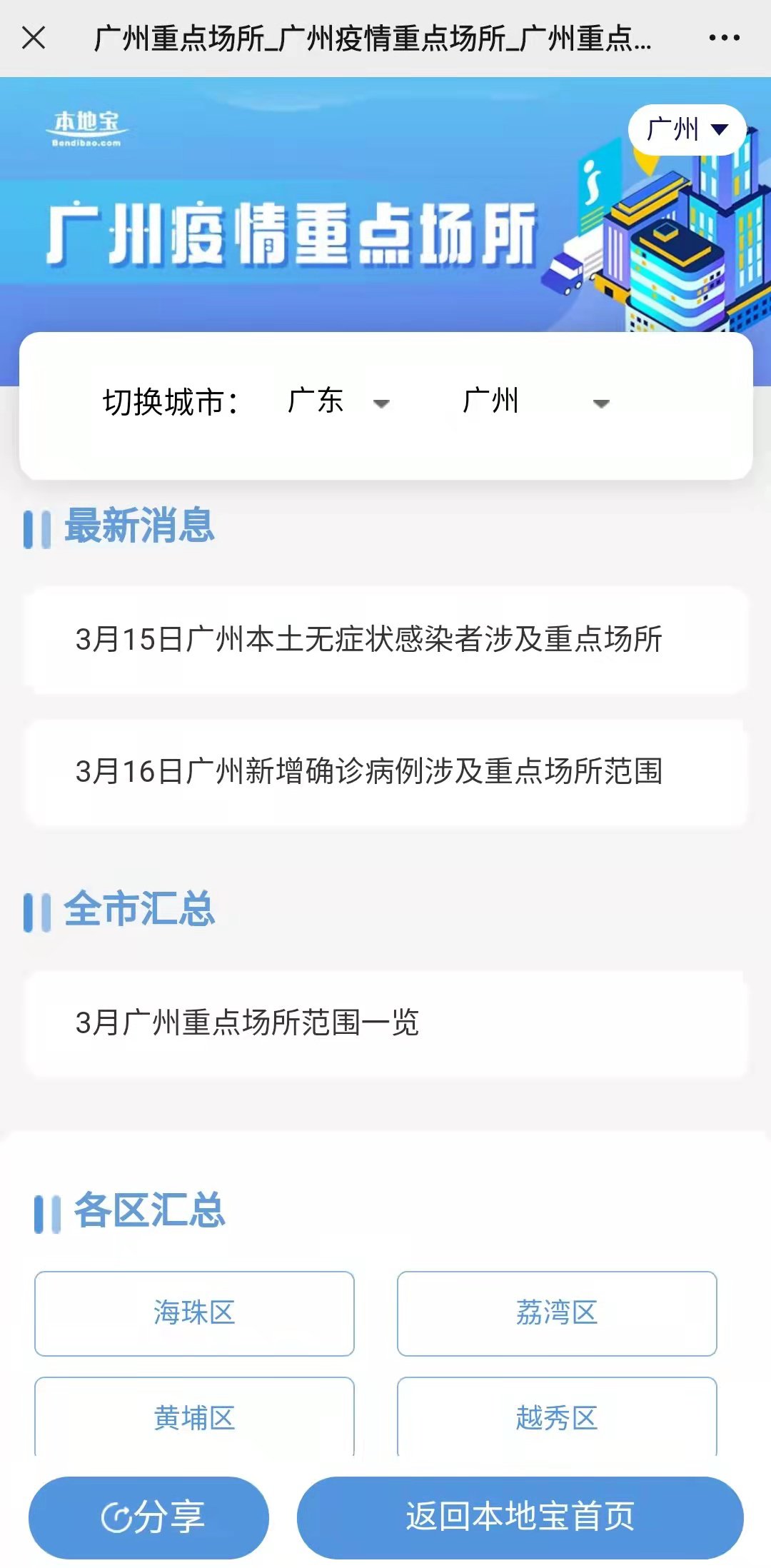The image size is (771, 1568).
Task: Expand the 广东 province dropdown
Action: click(338, 402)
